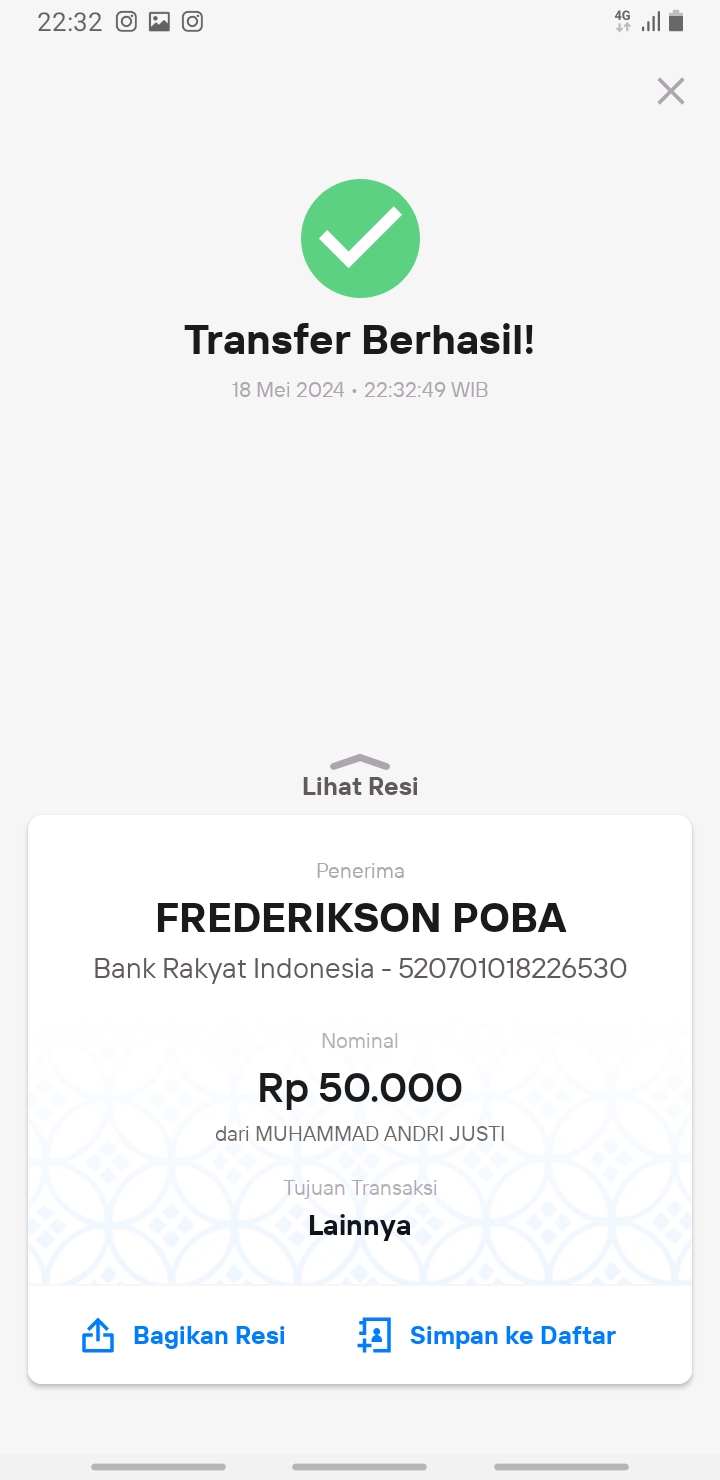Expand Lihat Resi to view receipt
This screenshot has height=1480, width=720.
(360, 776)
